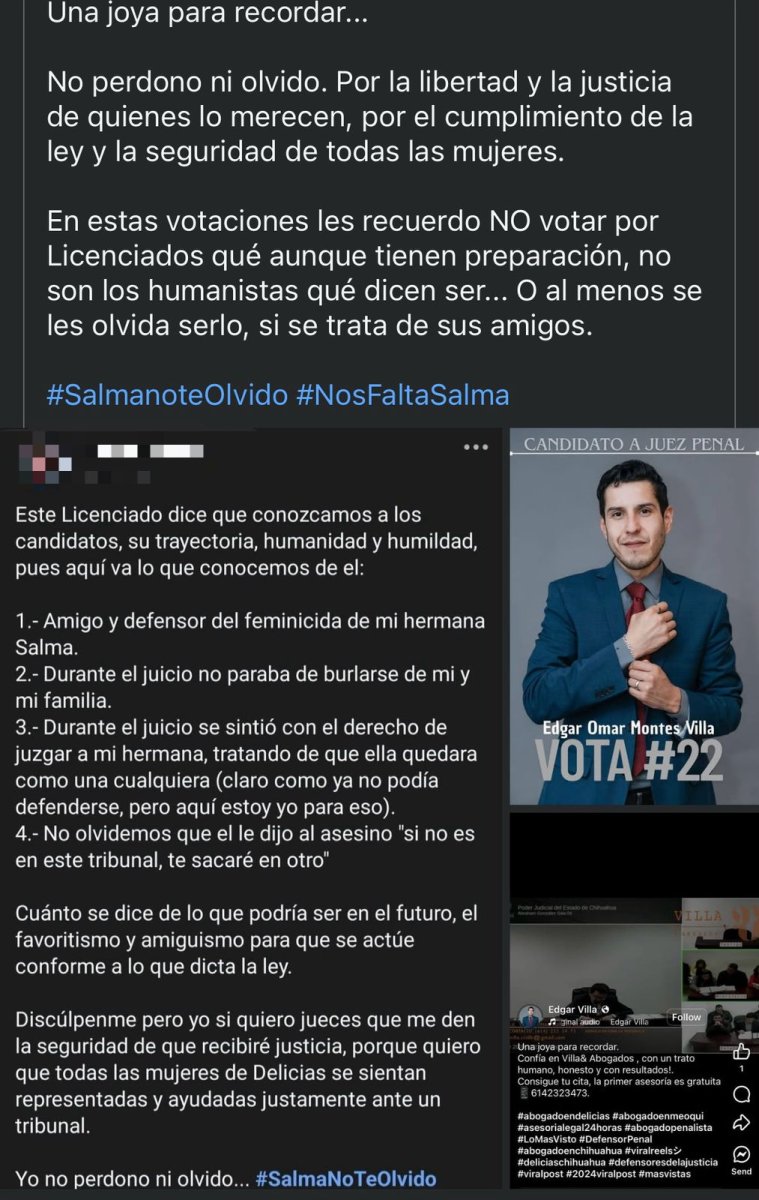759x1200 pixels.
Task: Open the #SalmanoteOlvido hashtag
Action: pyautogui.click(x=167, y=395)
